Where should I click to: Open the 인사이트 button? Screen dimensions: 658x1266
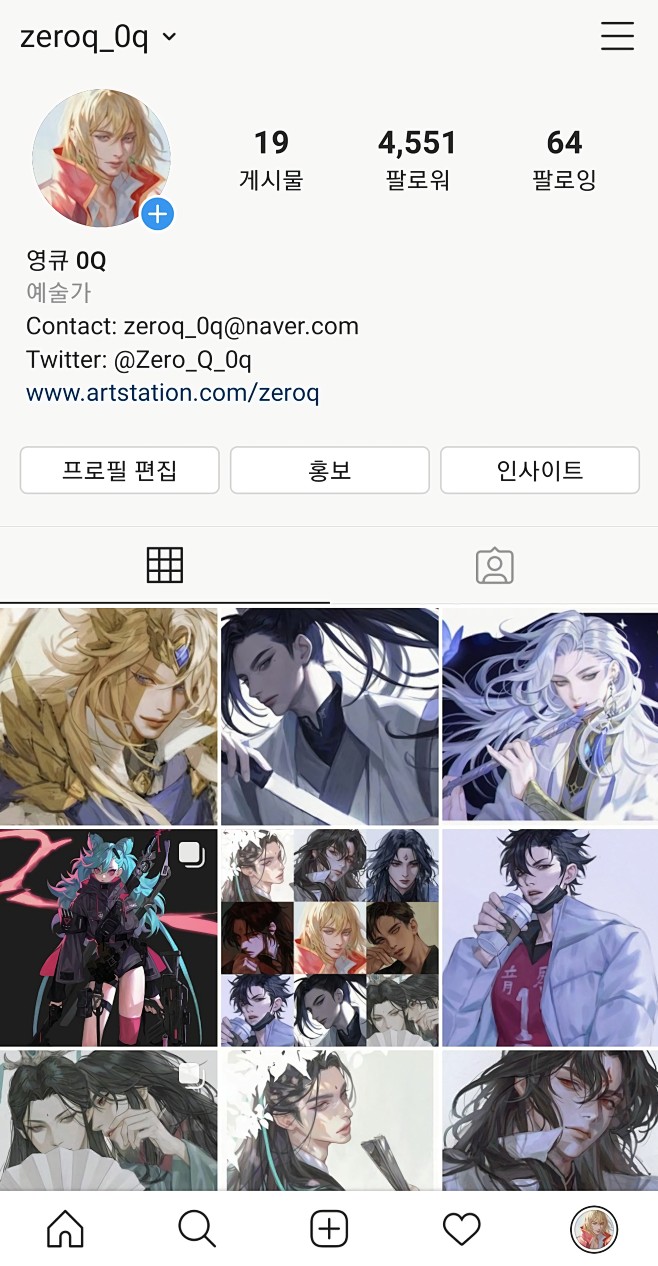pyautogui.click(x=539, y=470)
